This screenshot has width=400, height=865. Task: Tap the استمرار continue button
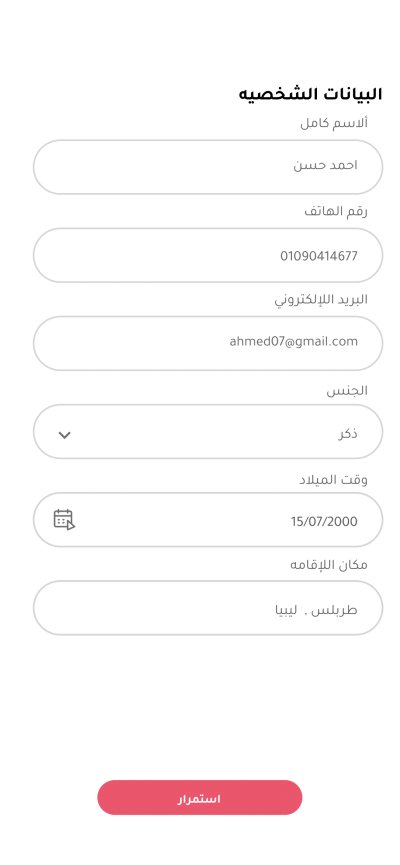click(x=200, y=798)
